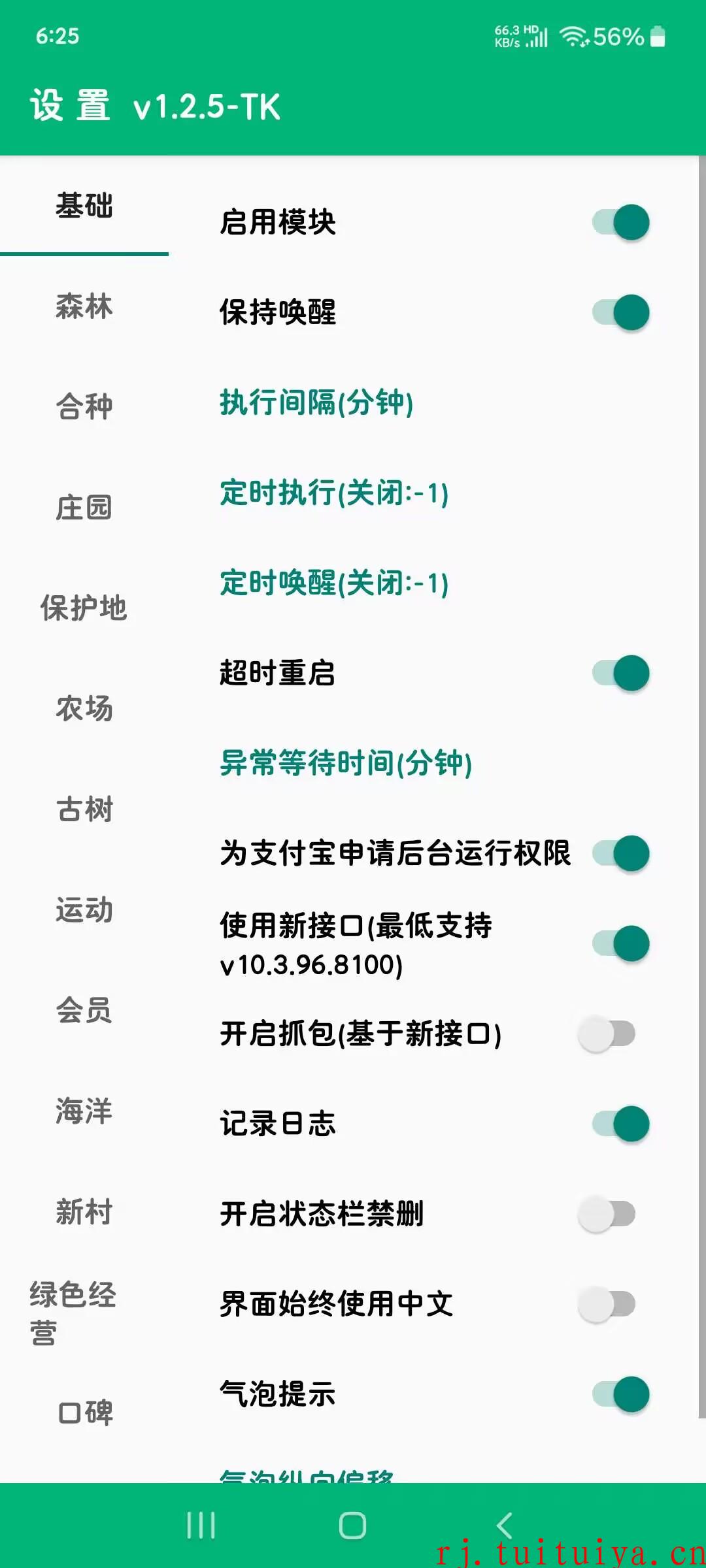Disable the 记录日志 switch
This screenshot has height=1568, width=706.
tap(620, 1124)
